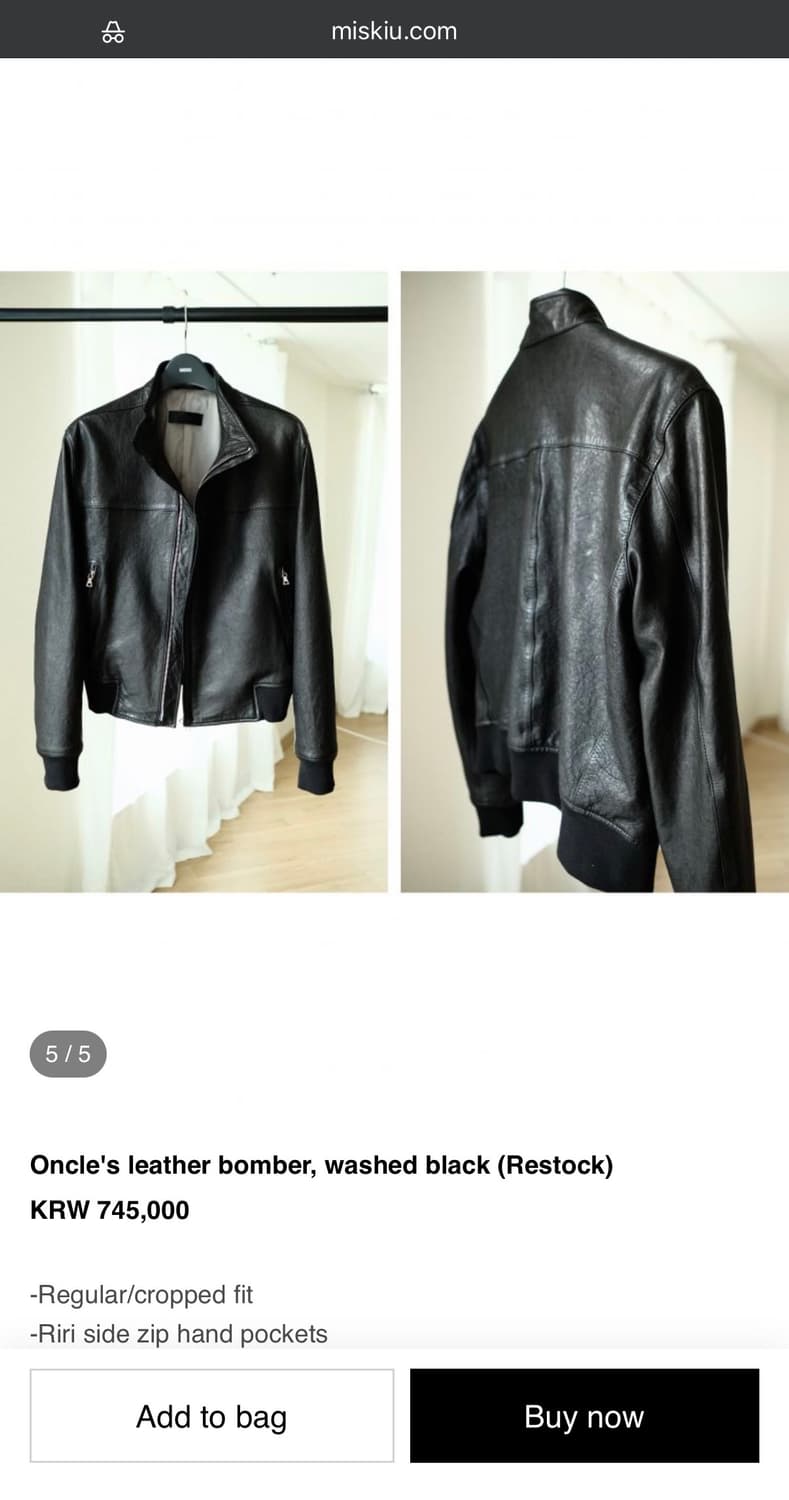Tap the Regular/cropped fit description line

coord(143,1294)
